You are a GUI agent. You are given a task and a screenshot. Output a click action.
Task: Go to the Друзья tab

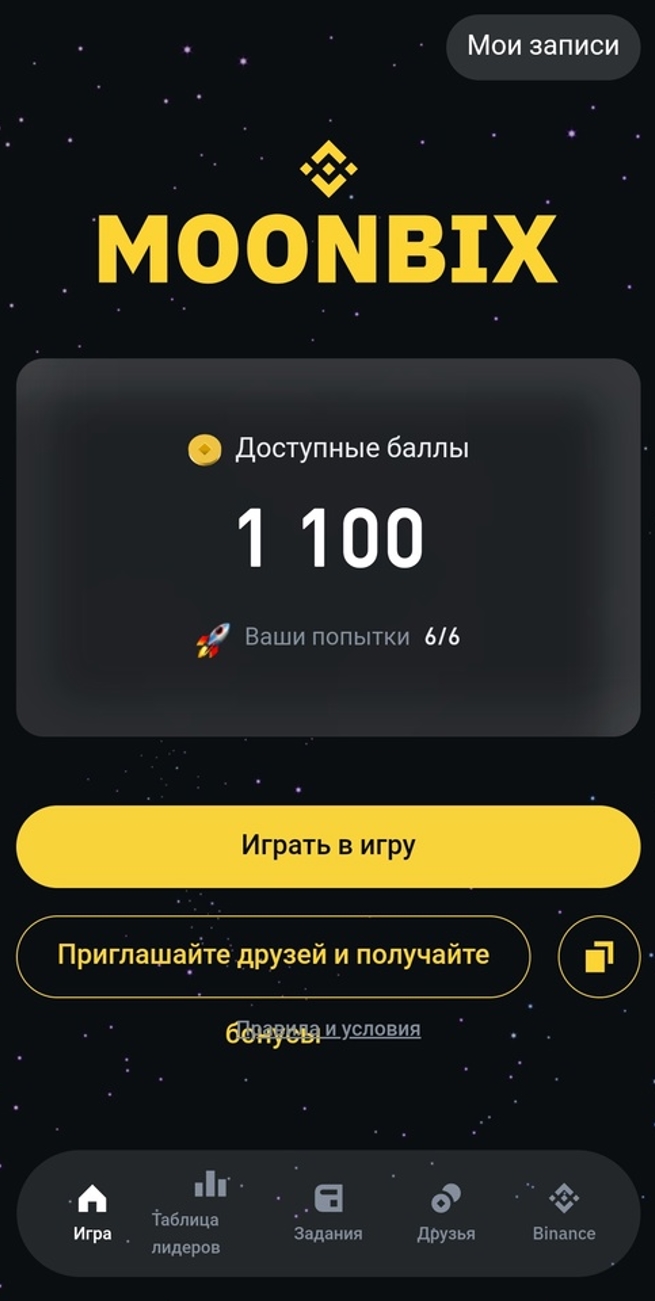[x=446, y=1213]
